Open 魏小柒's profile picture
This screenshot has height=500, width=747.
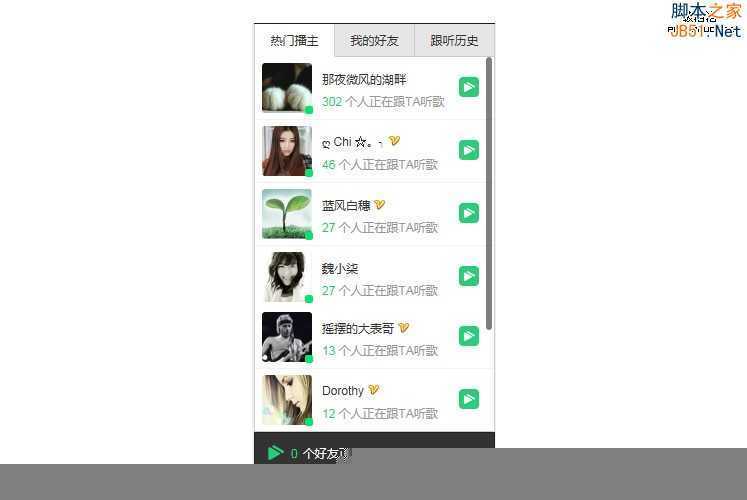click(x=287, y=277)
